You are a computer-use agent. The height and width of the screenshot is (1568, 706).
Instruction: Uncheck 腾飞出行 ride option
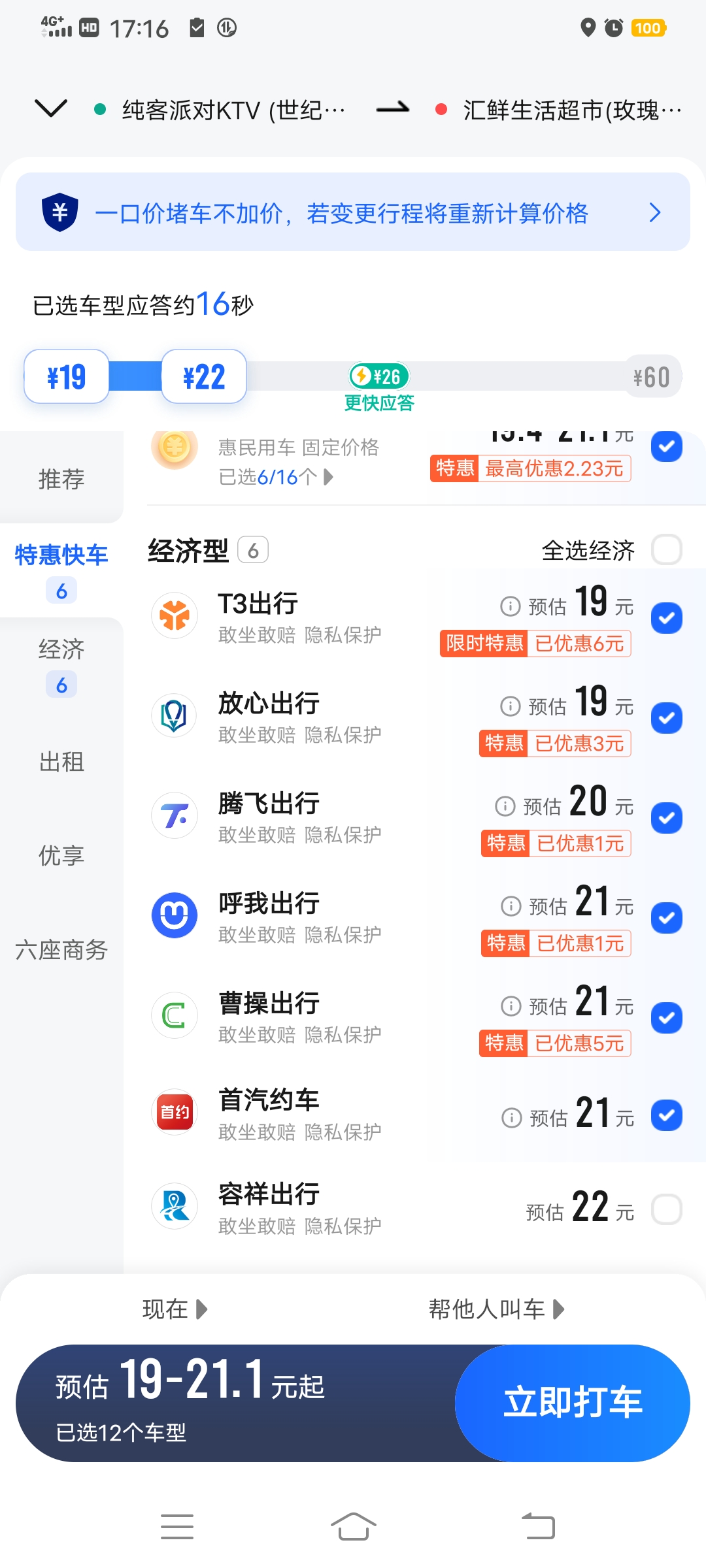[666, 818]
